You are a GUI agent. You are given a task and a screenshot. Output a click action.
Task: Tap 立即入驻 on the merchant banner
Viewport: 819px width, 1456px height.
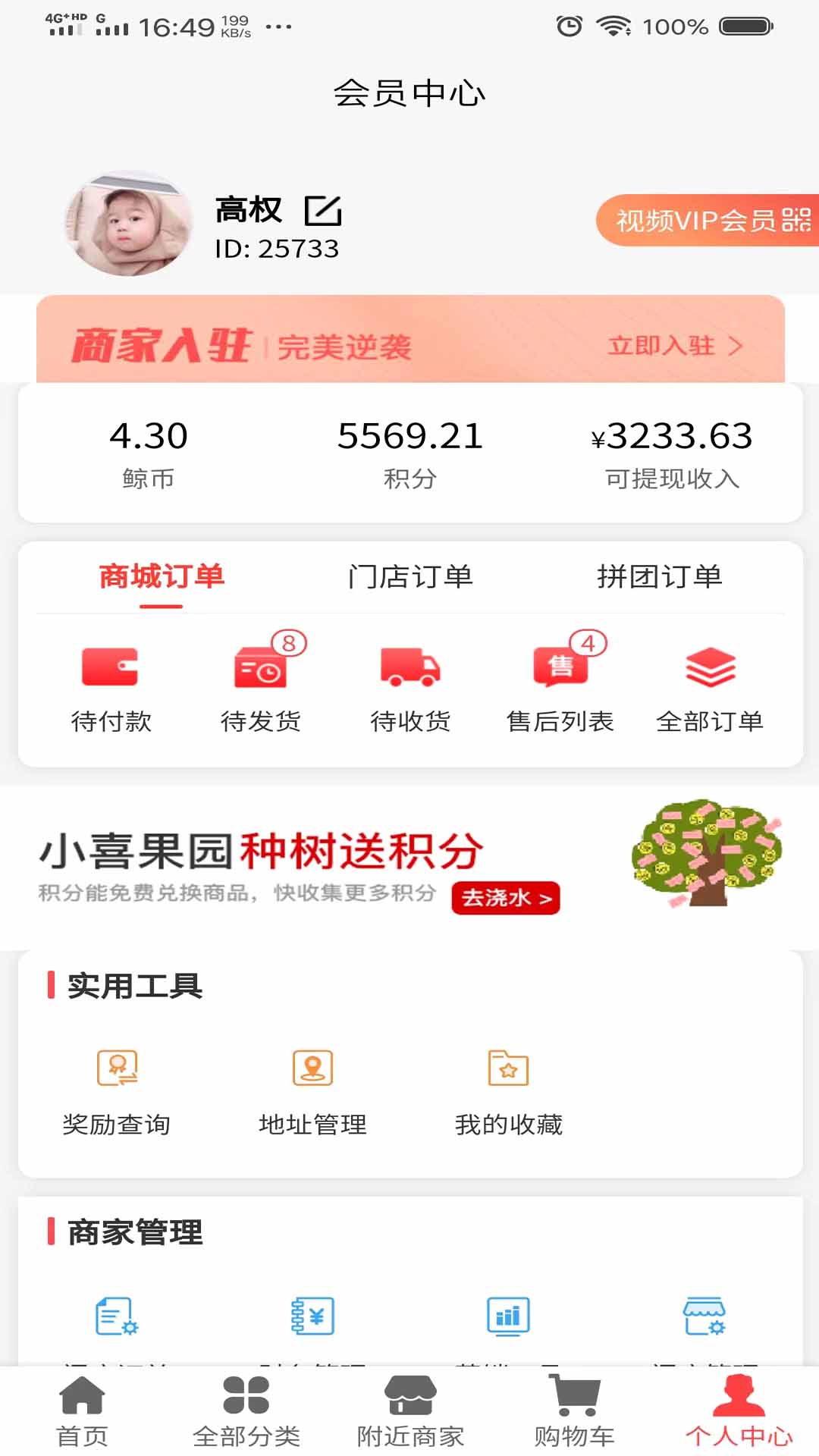(673, 346)
